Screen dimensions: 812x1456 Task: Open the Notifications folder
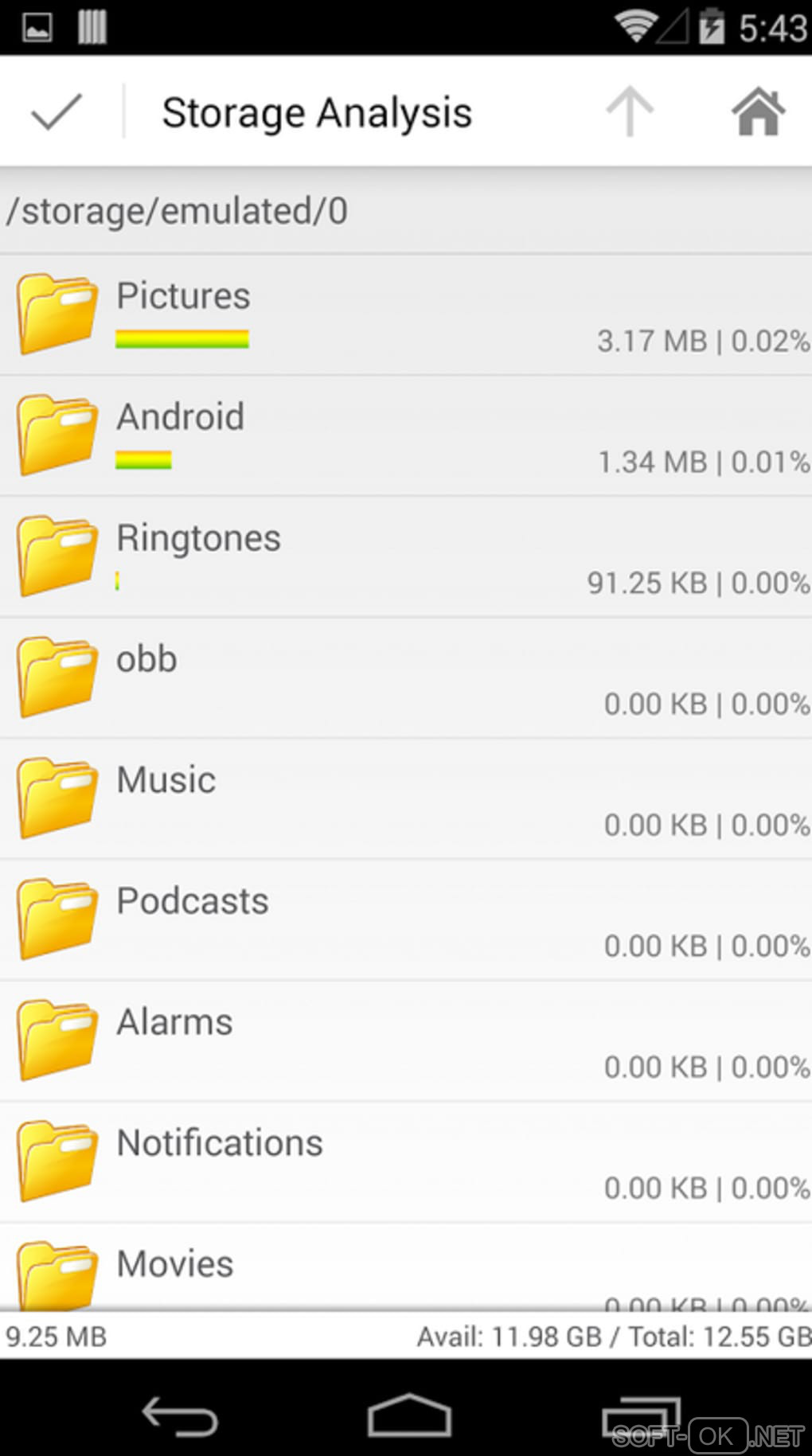pyautogui.click(x=406, y=1162)
